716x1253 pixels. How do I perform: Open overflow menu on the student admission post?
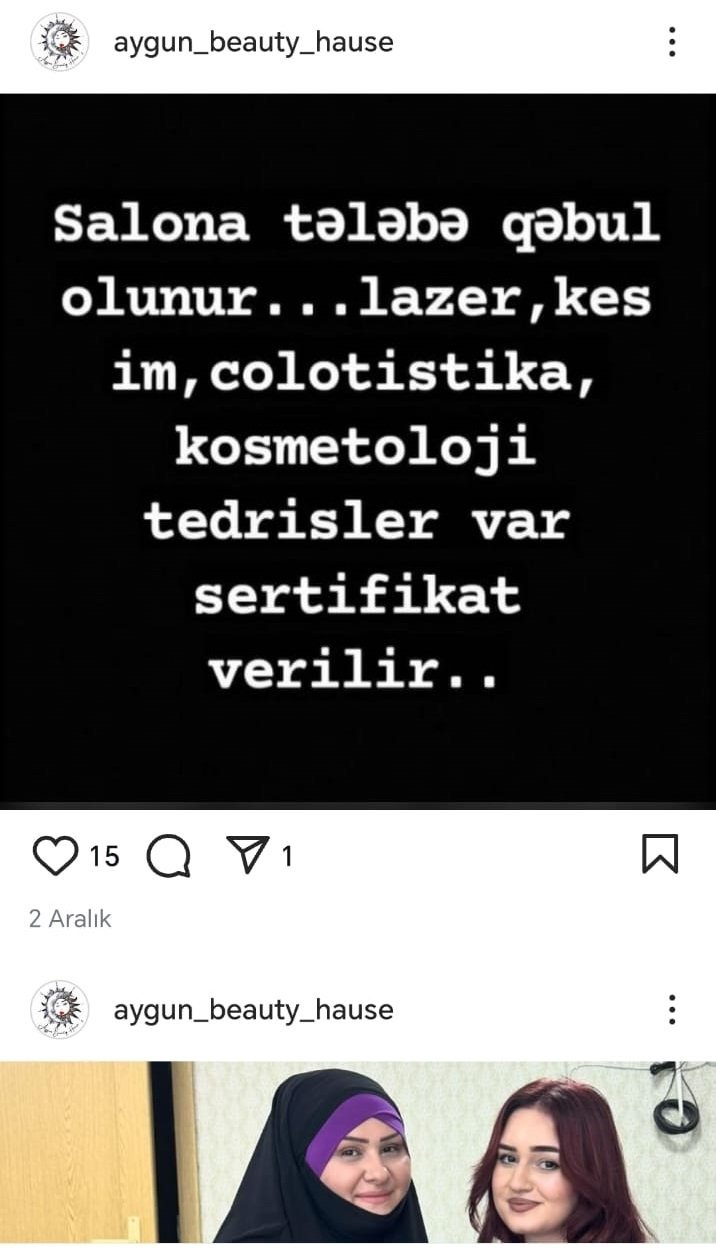point(671,42)
